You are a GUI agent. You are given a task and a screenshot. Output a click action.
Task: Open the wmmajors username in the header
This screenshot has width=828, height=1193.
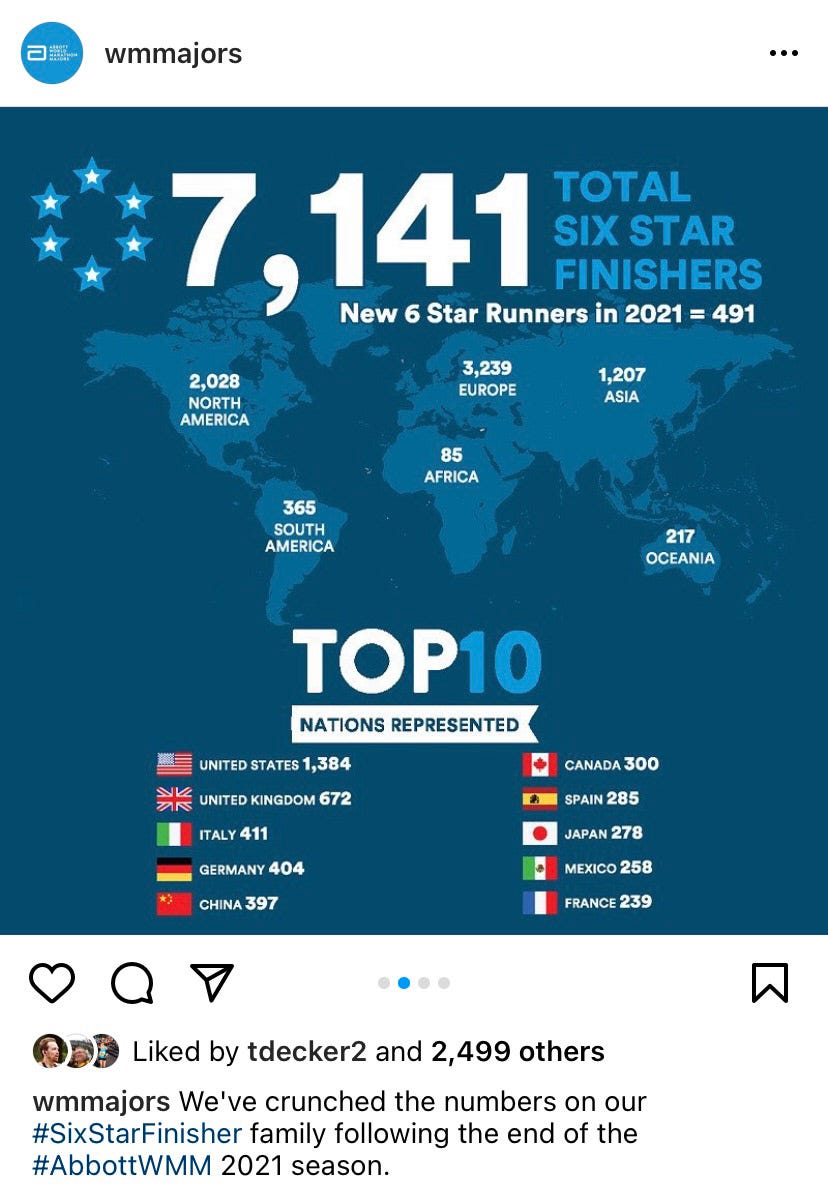pyautogui.click(x=173, y=53)
